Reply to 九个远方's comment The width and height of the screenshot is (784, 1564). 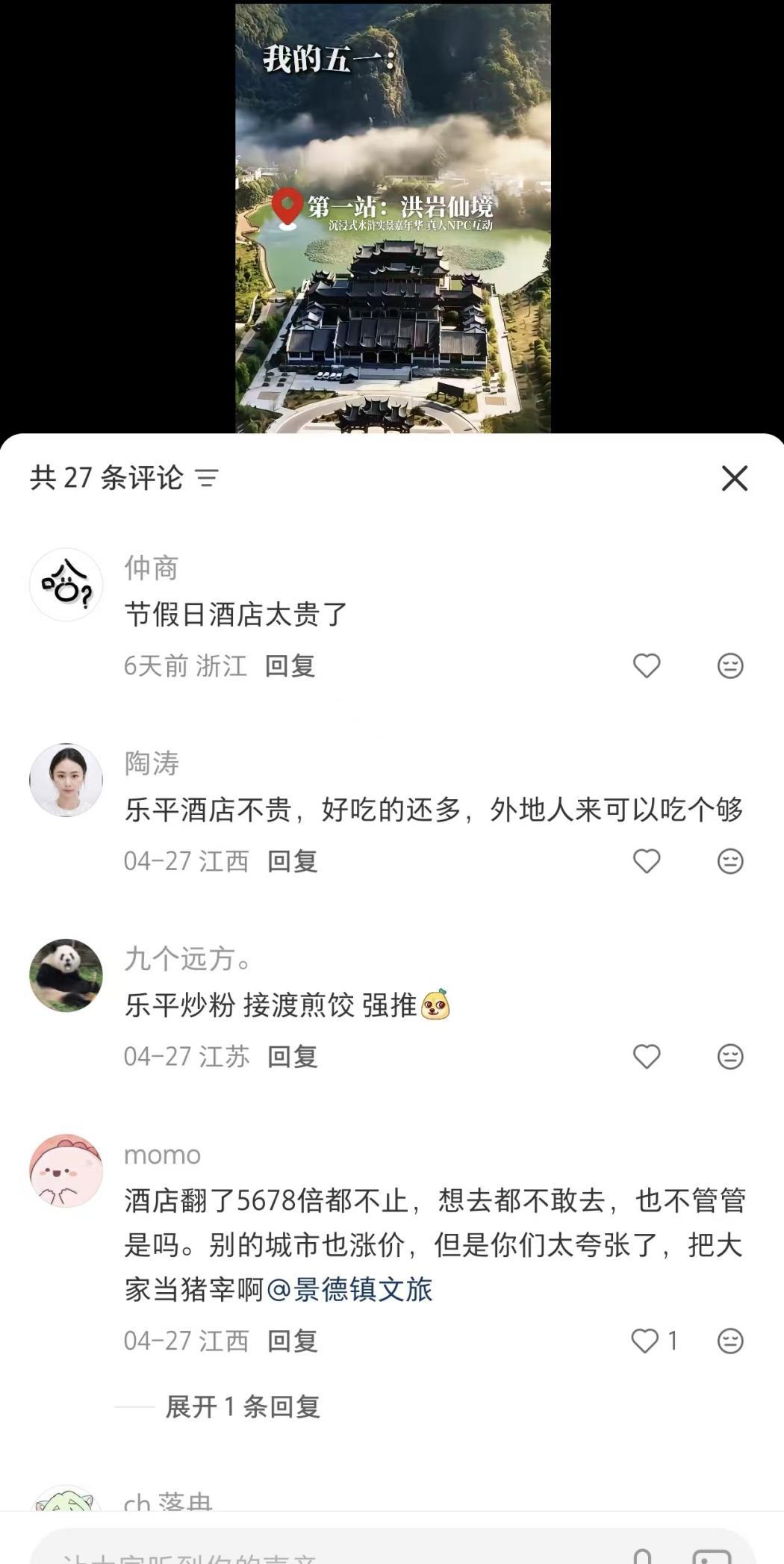point(293,1057)
